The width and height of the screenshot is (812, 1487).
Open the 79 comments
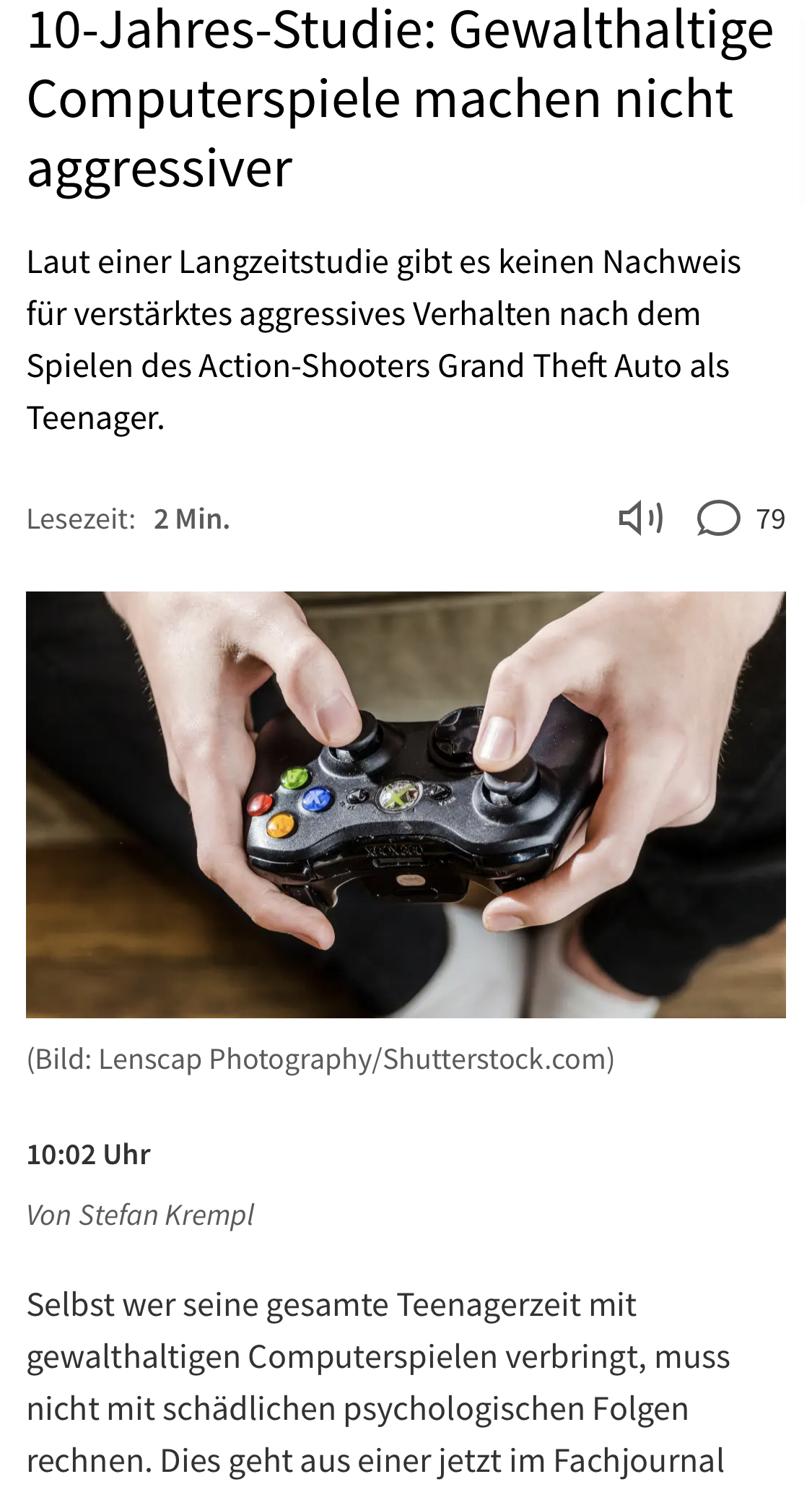[740, 519]
